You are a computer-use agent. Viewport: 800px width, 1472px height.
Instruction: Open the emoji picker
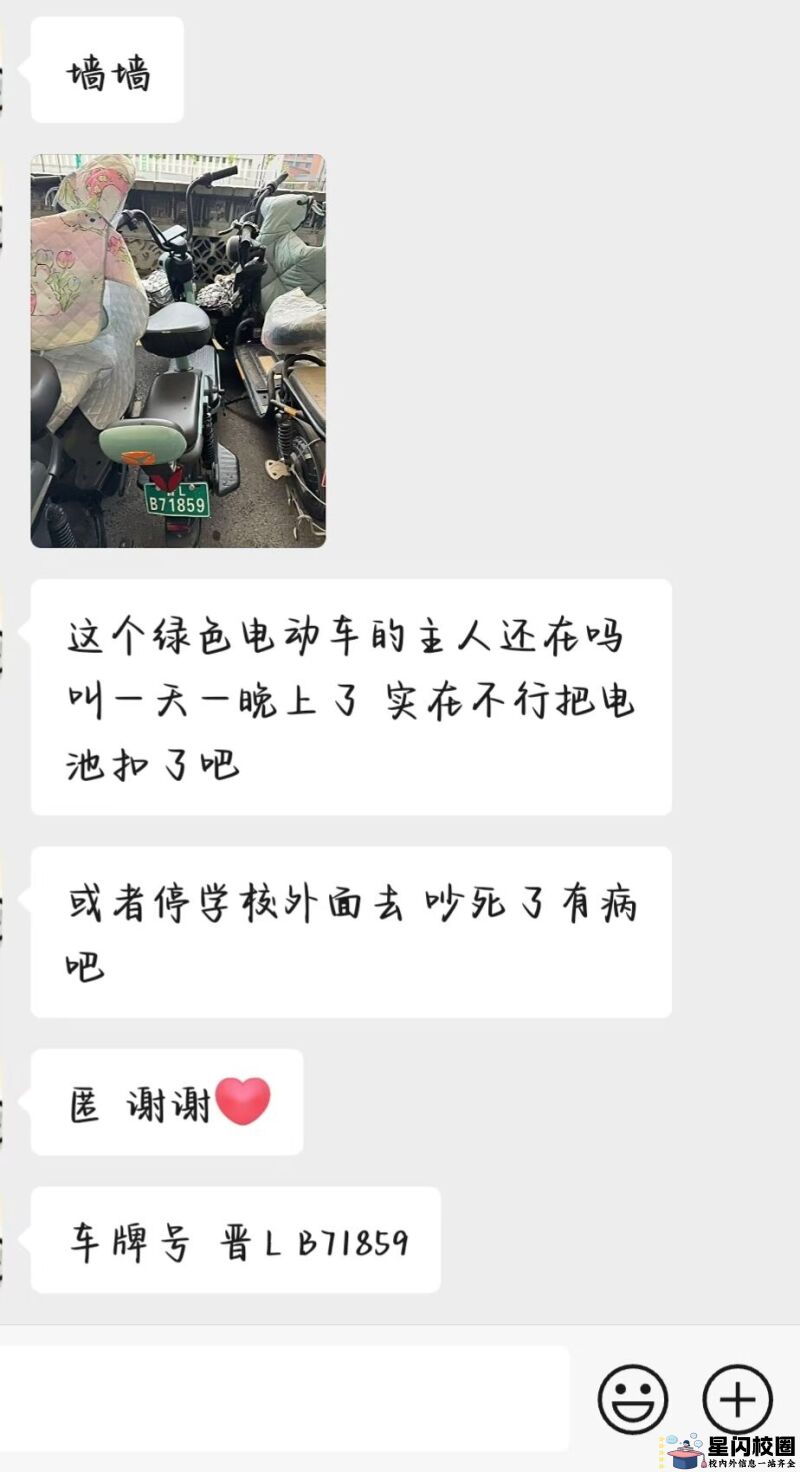click(x=632, y=1399)
